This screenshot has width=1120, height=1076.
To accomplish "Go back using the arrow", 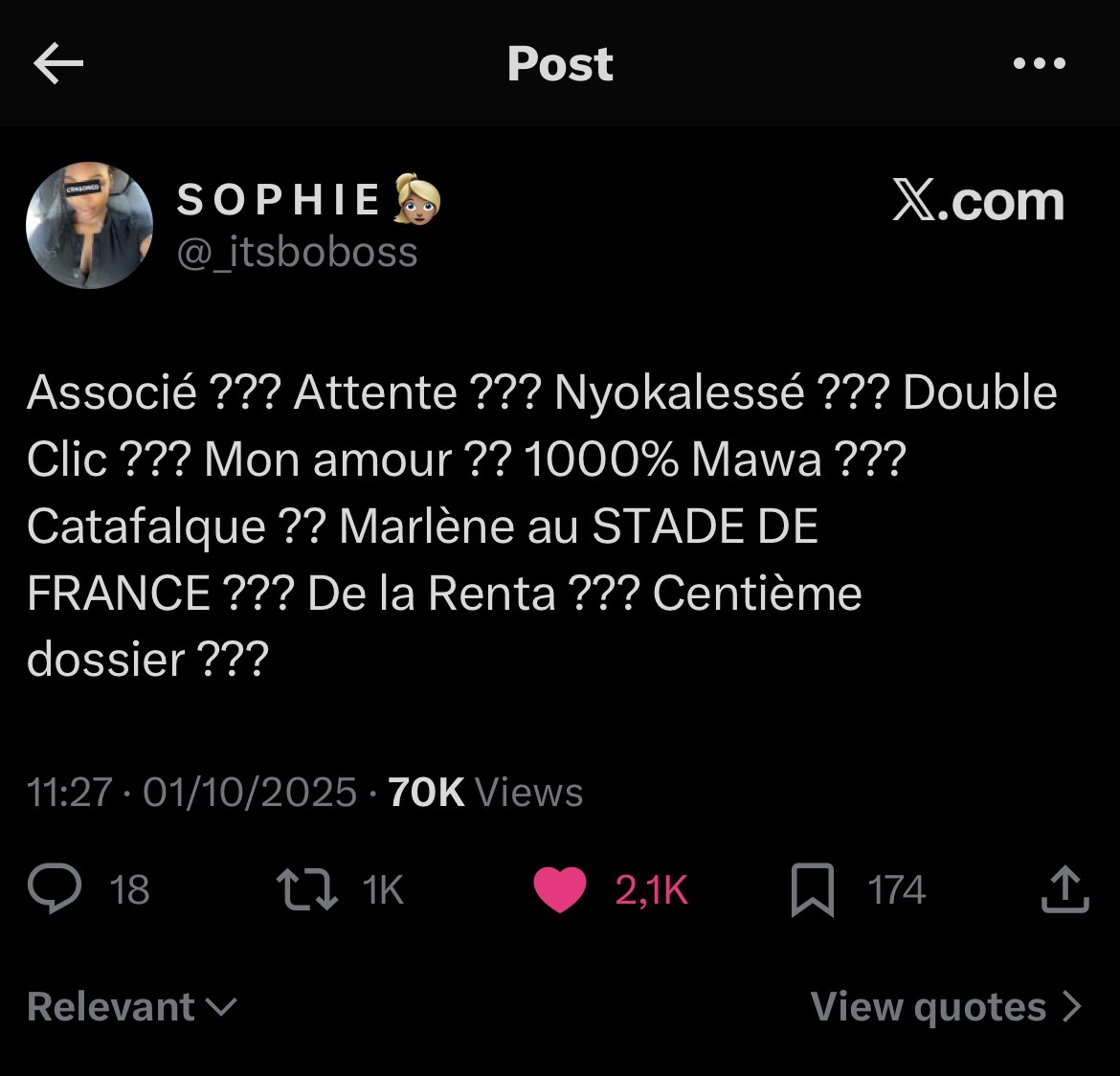I will click(x=58, y=64).
